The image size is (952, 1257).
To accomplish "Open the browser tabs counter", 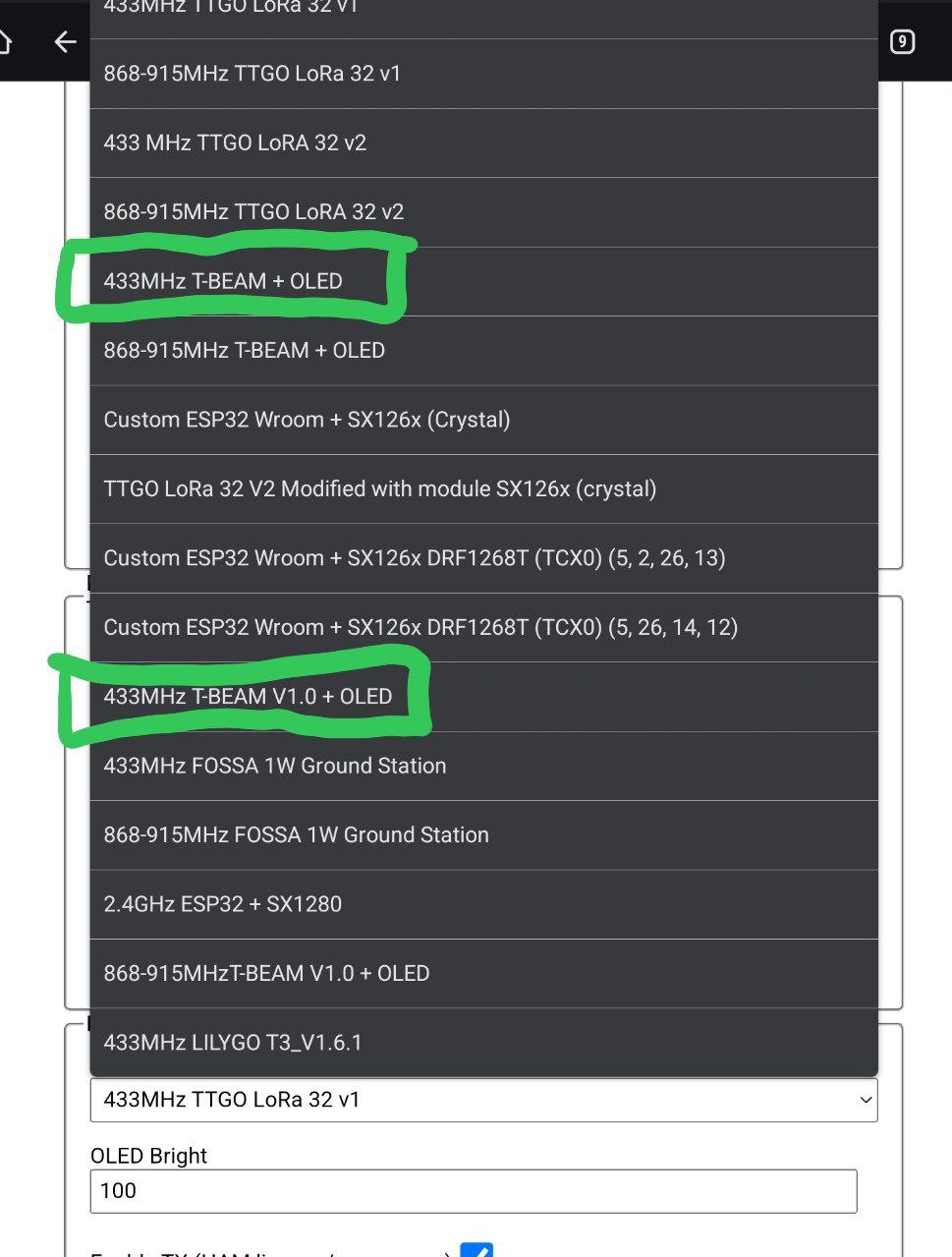I will [x=902, y=41].
